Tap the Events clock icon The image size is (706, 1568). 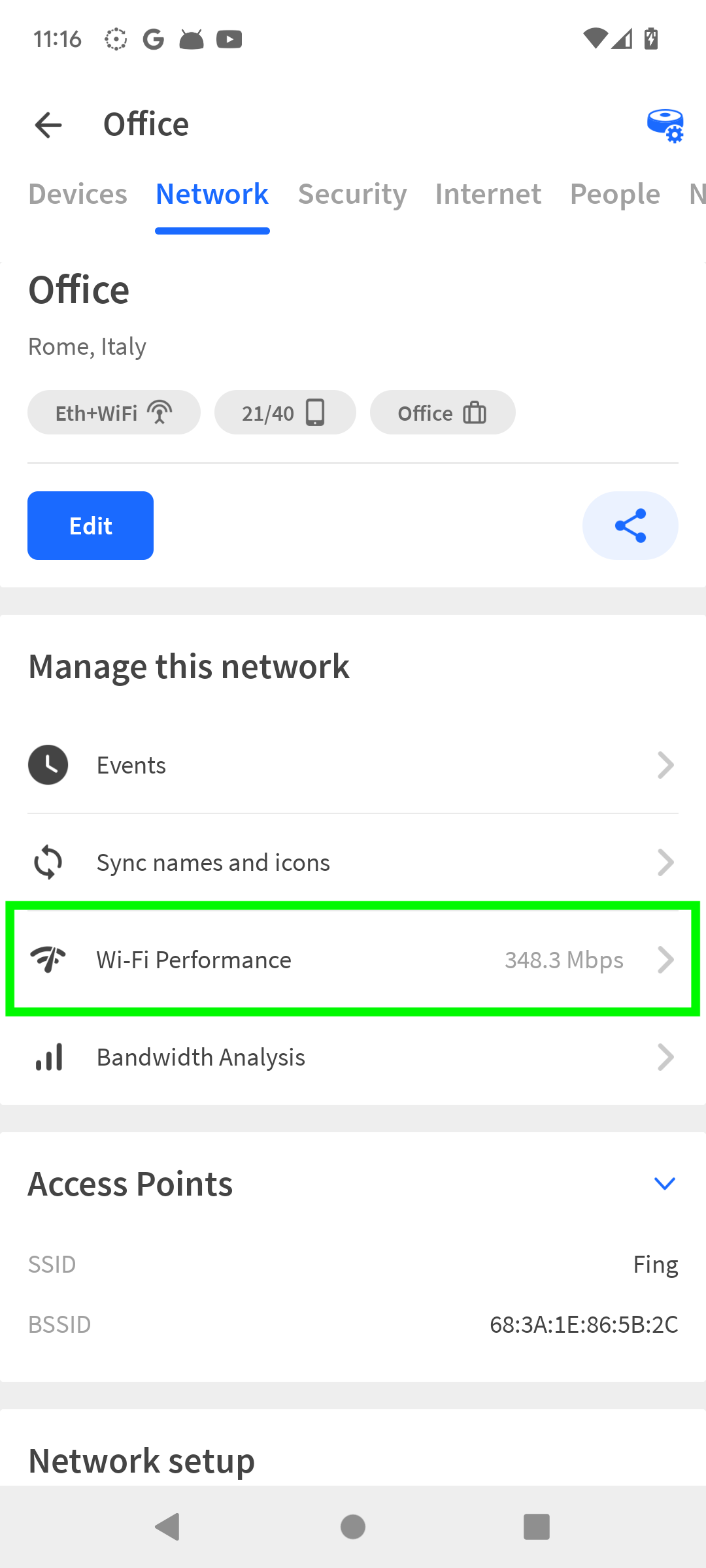pos(48,764)
